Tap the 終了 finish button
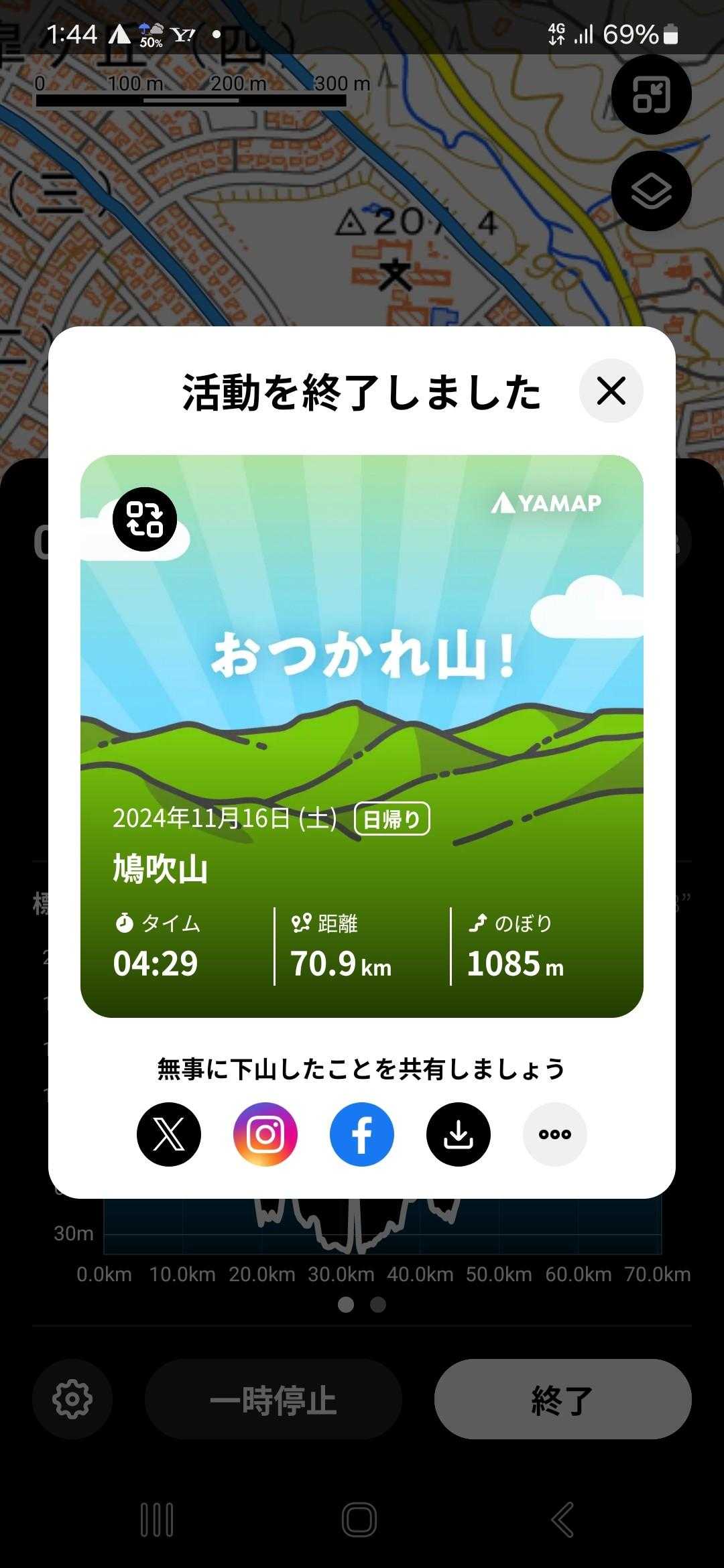Image resolution: width=724 pixels, height=1568 pixels. pyautogui.click(x=562, y=1399)
